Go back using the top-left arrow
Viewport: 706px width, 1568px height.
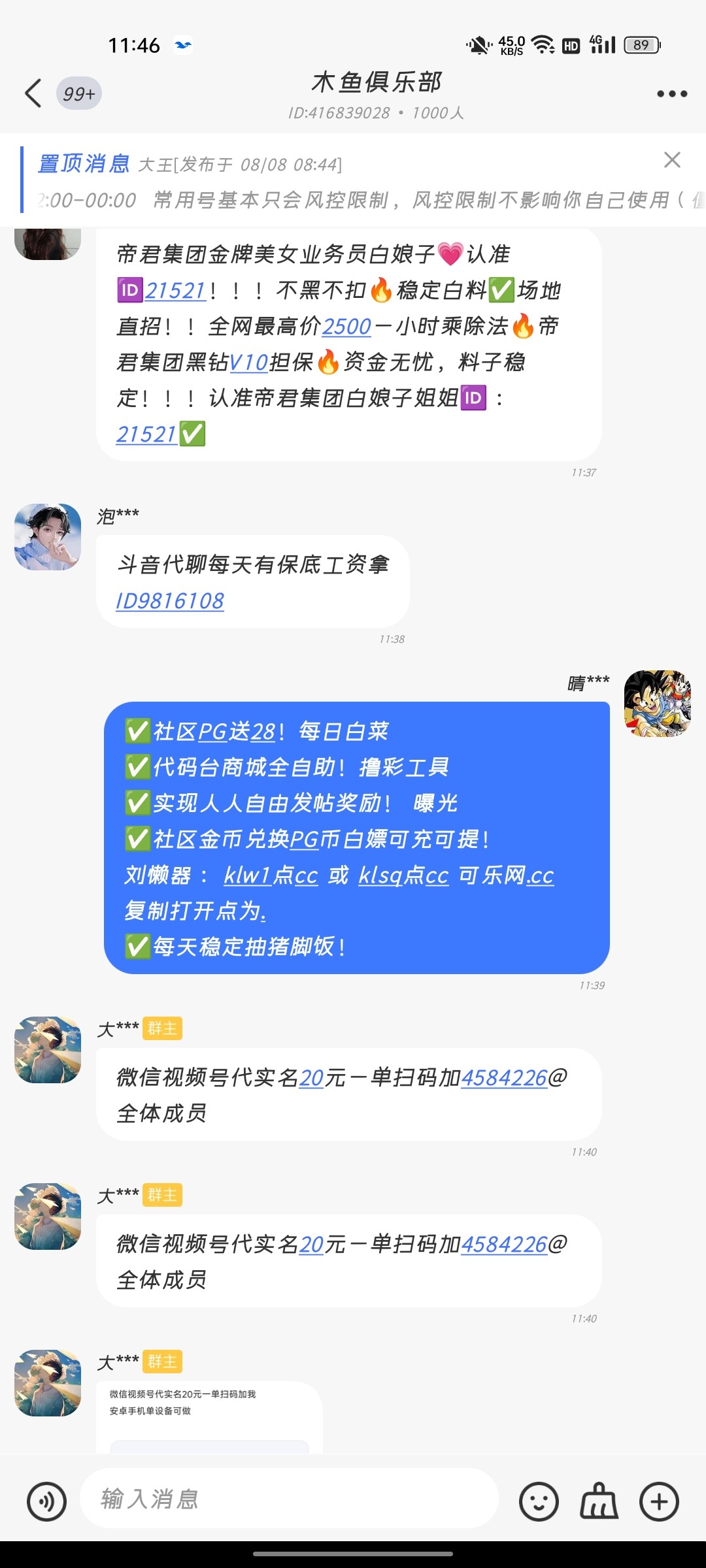click(x=33, y=93)
